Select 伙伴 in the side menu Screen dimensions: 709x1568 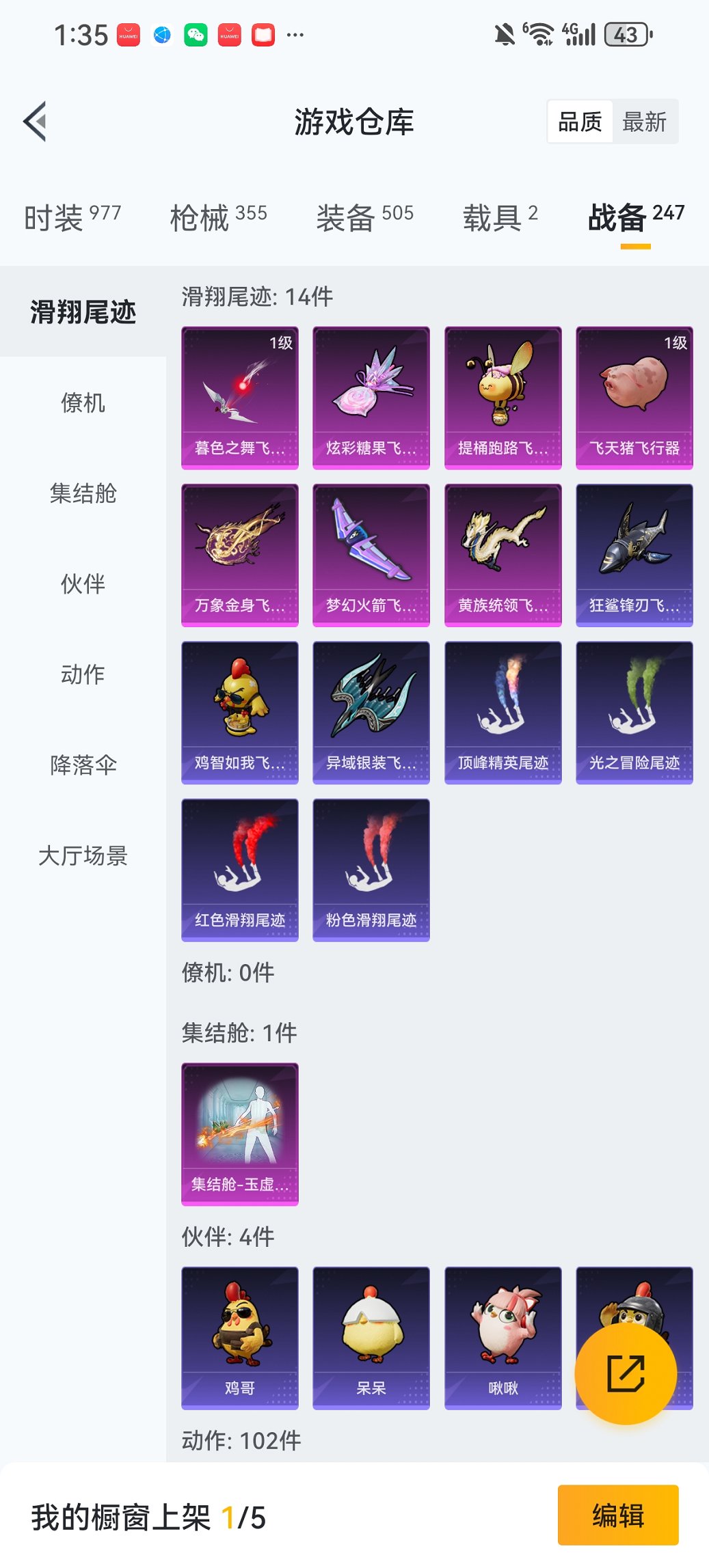point(83,583)
